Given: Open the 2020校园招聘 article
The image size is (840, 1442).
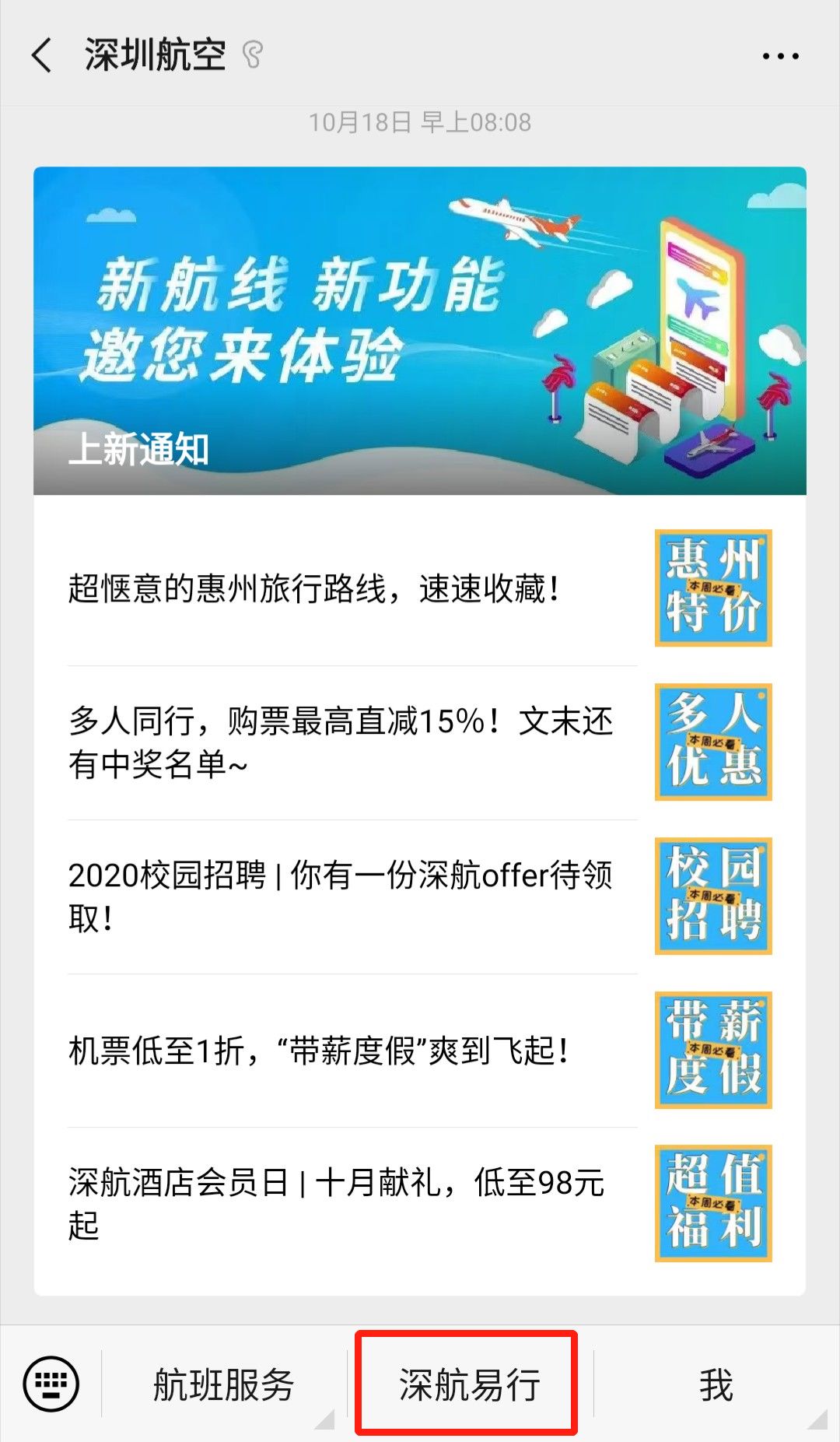Looking at the screenshot, I should (x=420, y=896).
